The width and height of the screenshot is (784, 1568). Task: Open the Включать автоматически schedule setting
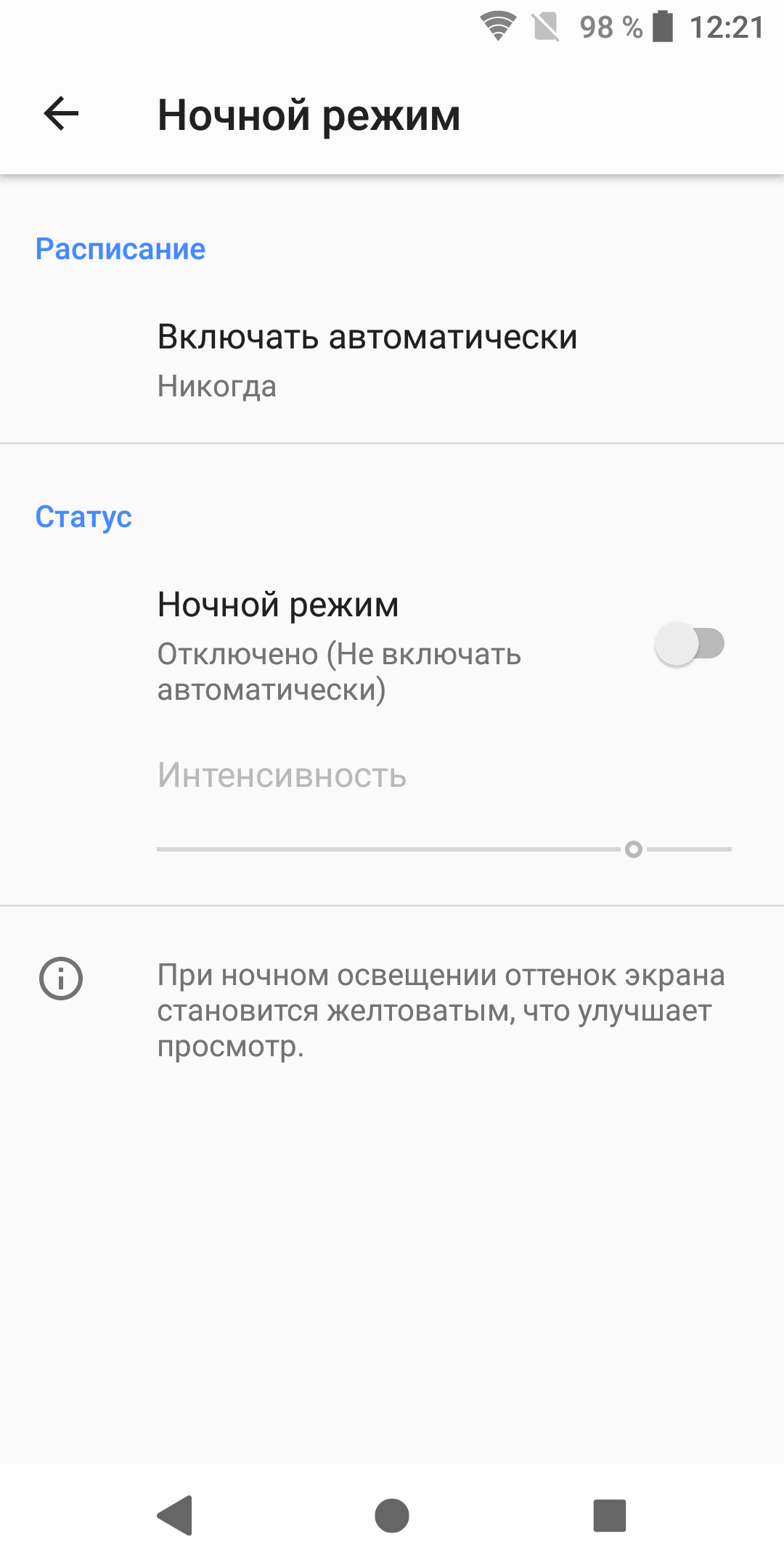367,360
